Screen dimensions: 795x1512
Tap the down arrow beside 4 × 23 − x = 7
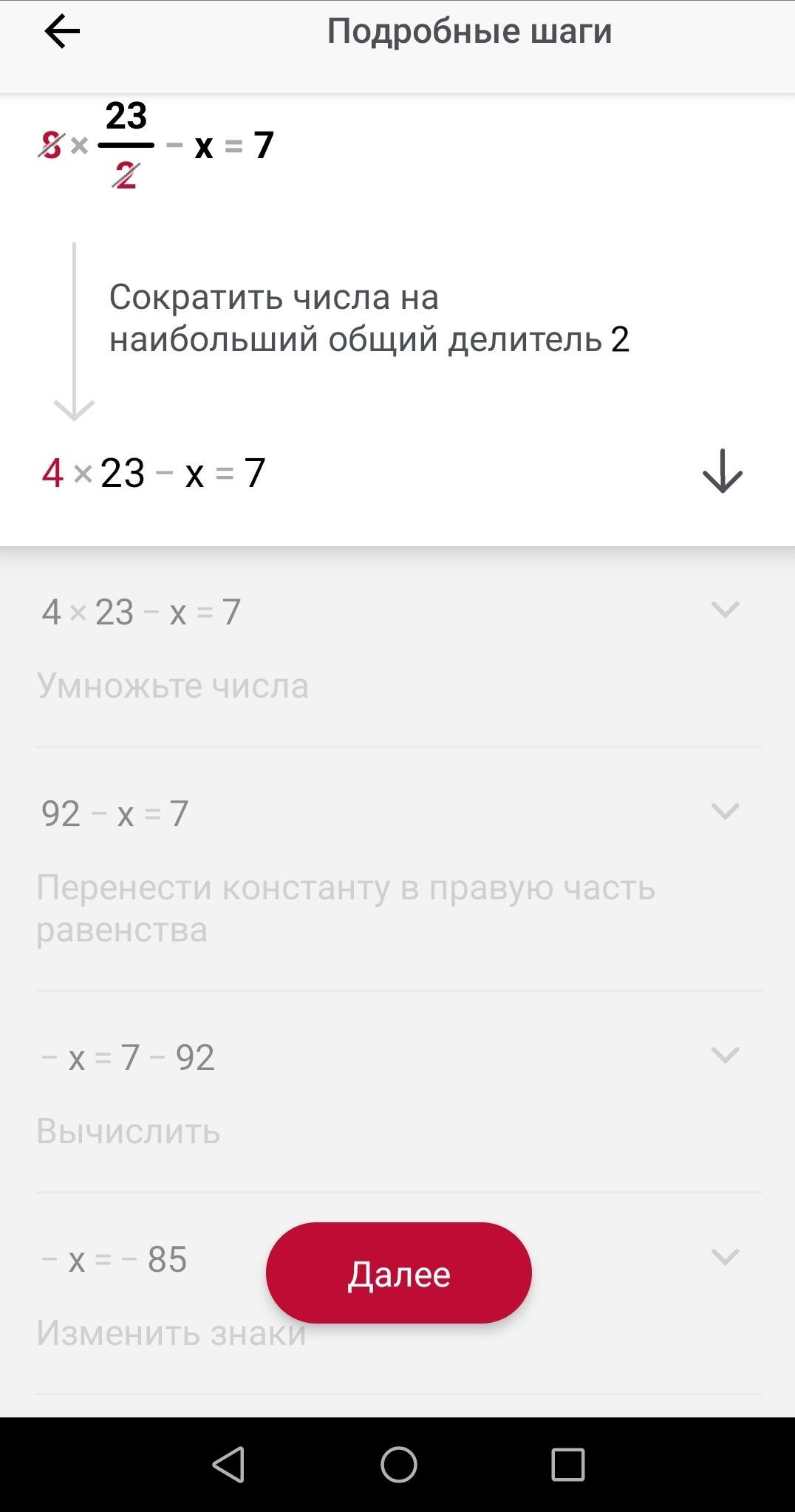tap(722, 471)
